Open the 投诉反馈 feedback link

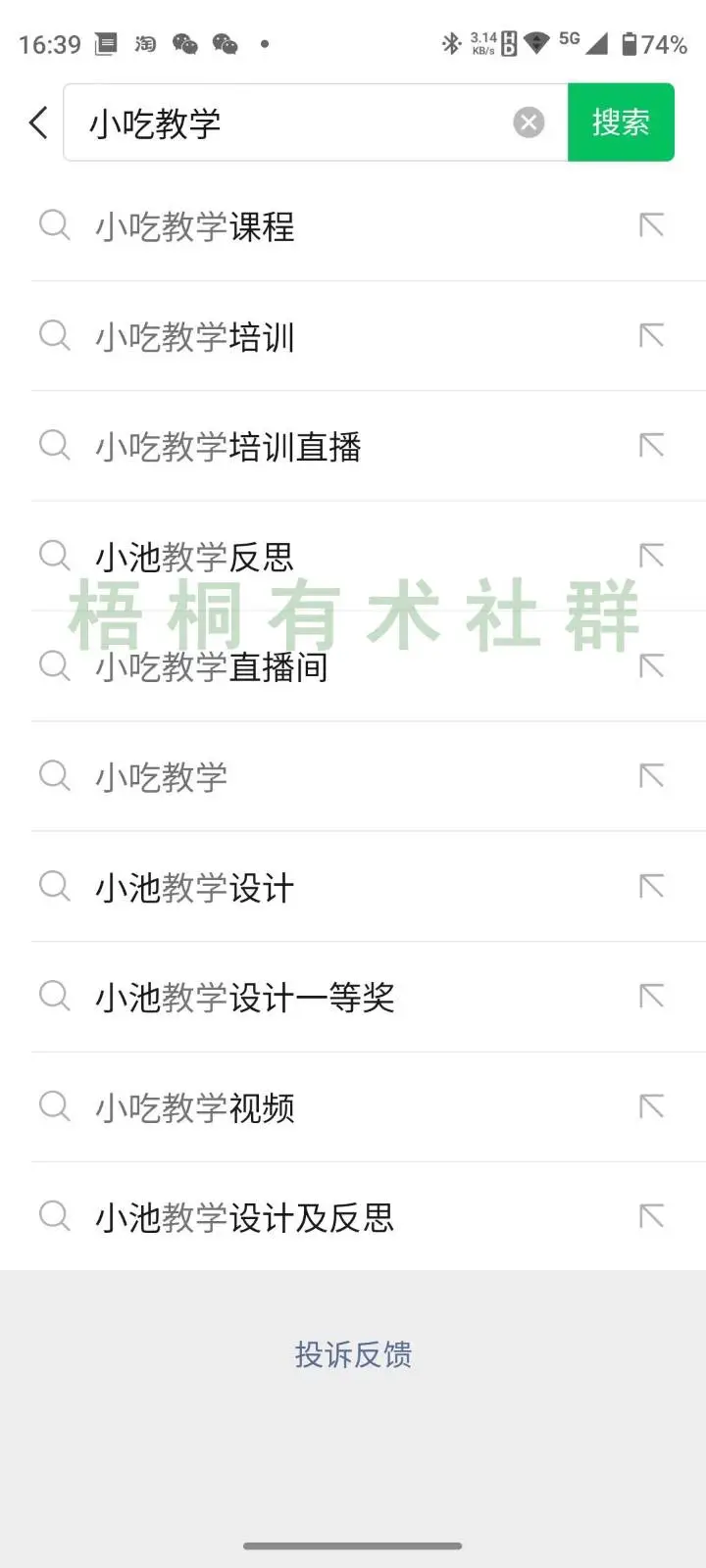(353, 1355)
